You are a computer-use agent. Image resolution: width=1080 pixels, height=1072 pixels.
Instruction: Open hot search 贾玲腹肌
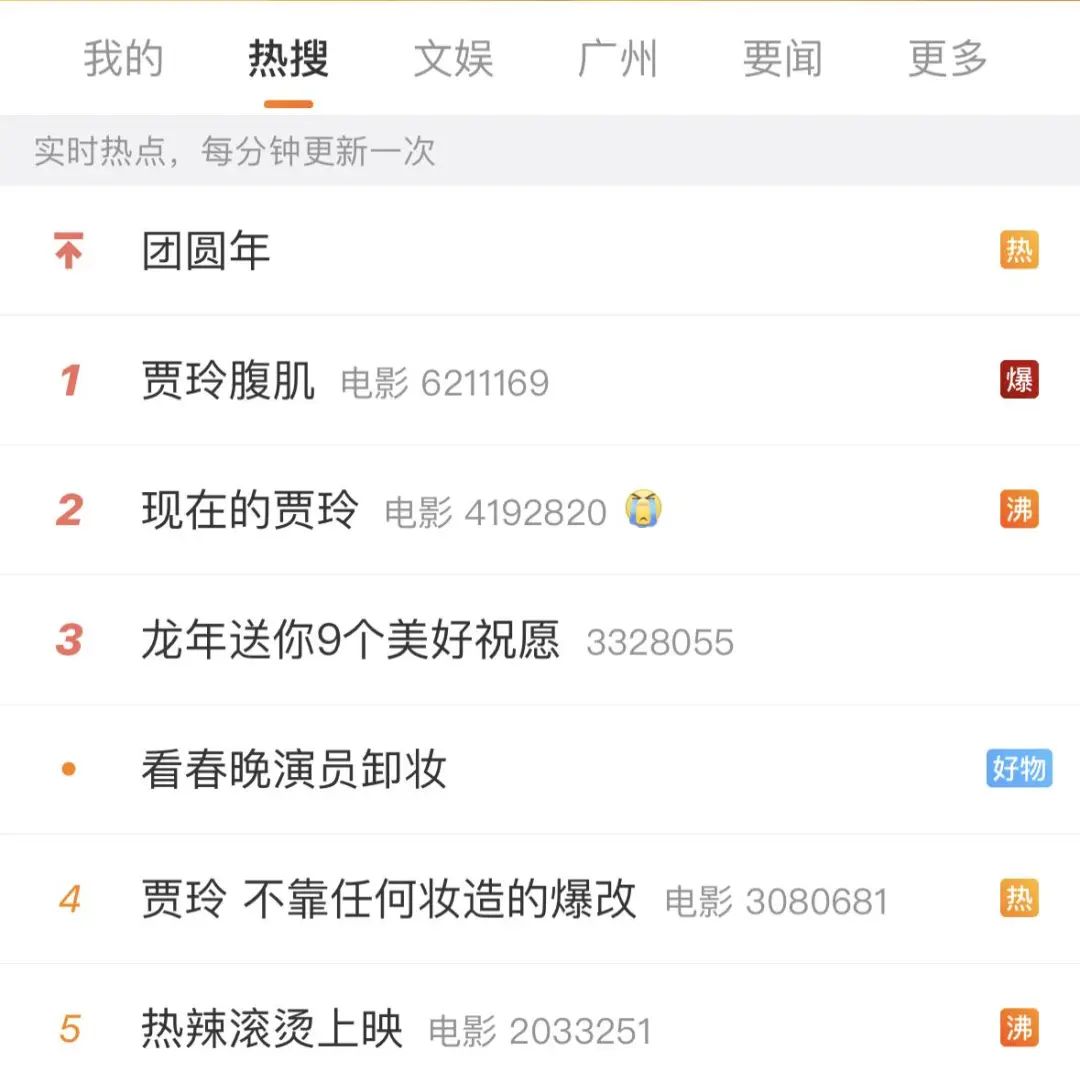[229, 381]
